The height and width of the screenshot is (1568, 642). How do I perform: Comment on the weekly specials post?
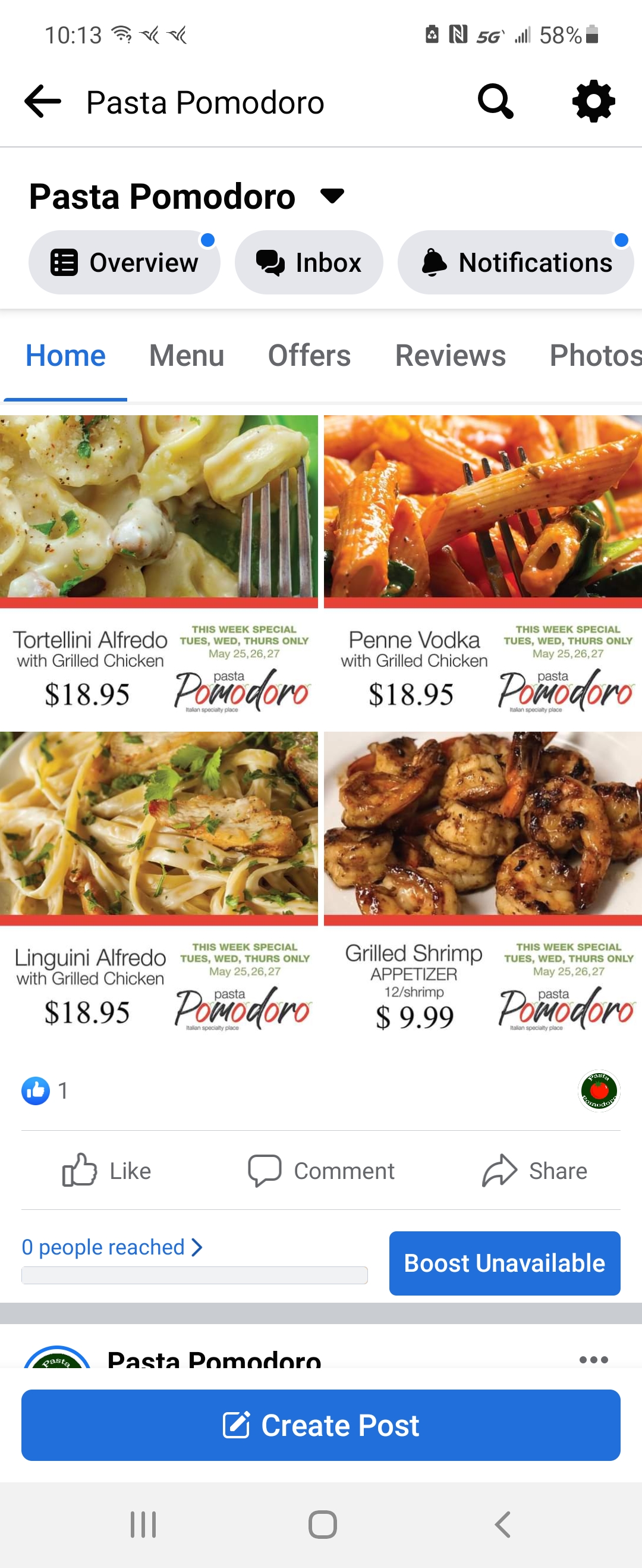click(x=320, y=1171)
